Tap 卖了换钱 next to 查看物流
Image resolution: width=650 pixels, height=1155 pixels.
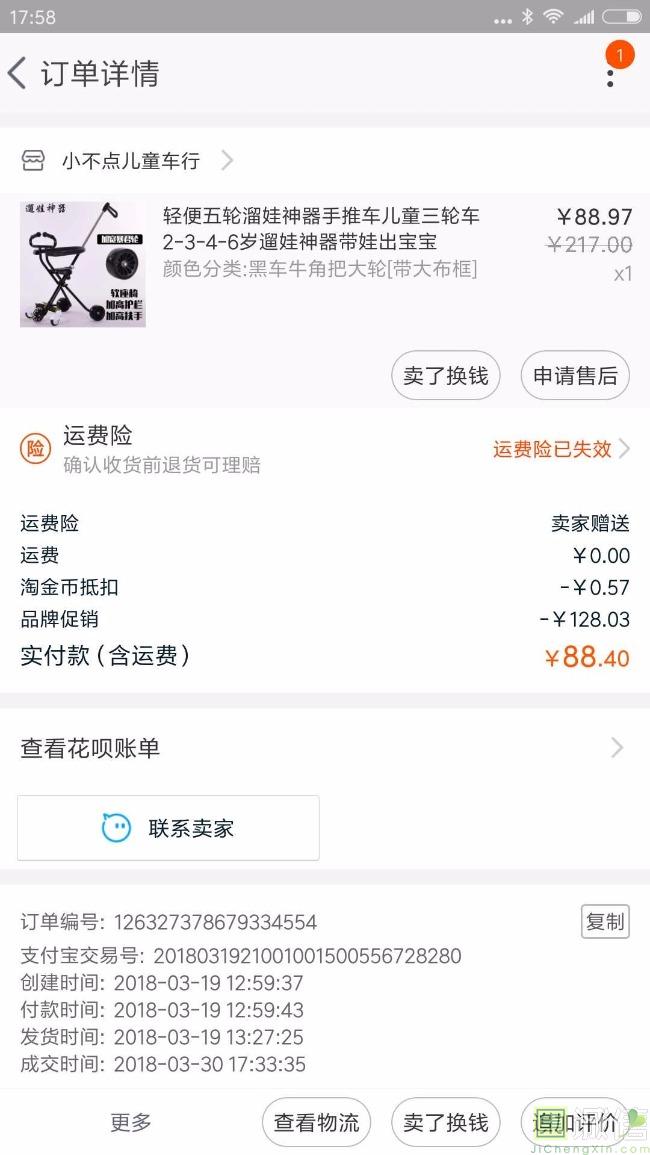pos(445,1122)
